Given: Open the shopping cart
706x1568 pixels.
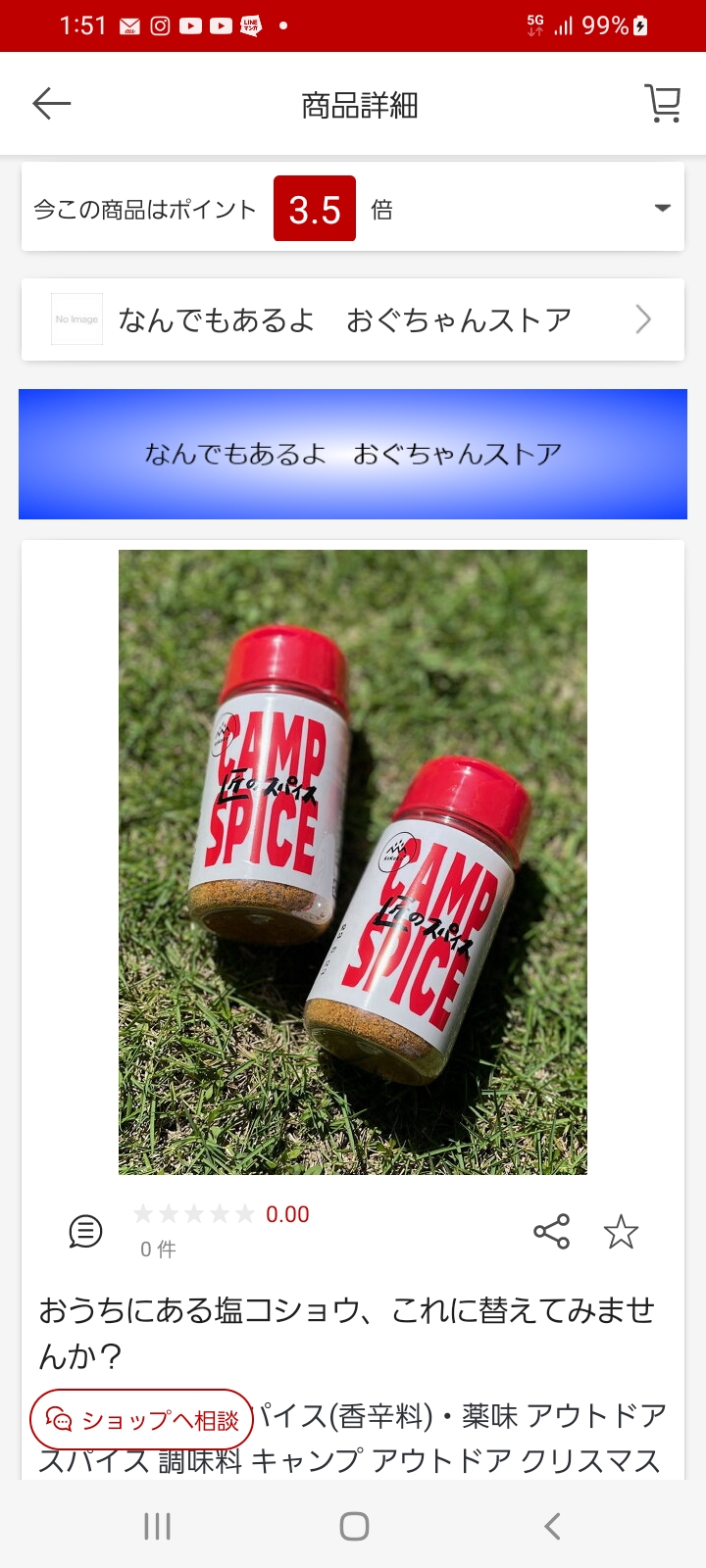Looking at the screenshot, I should pyautogui.click(x=663, y=104).
